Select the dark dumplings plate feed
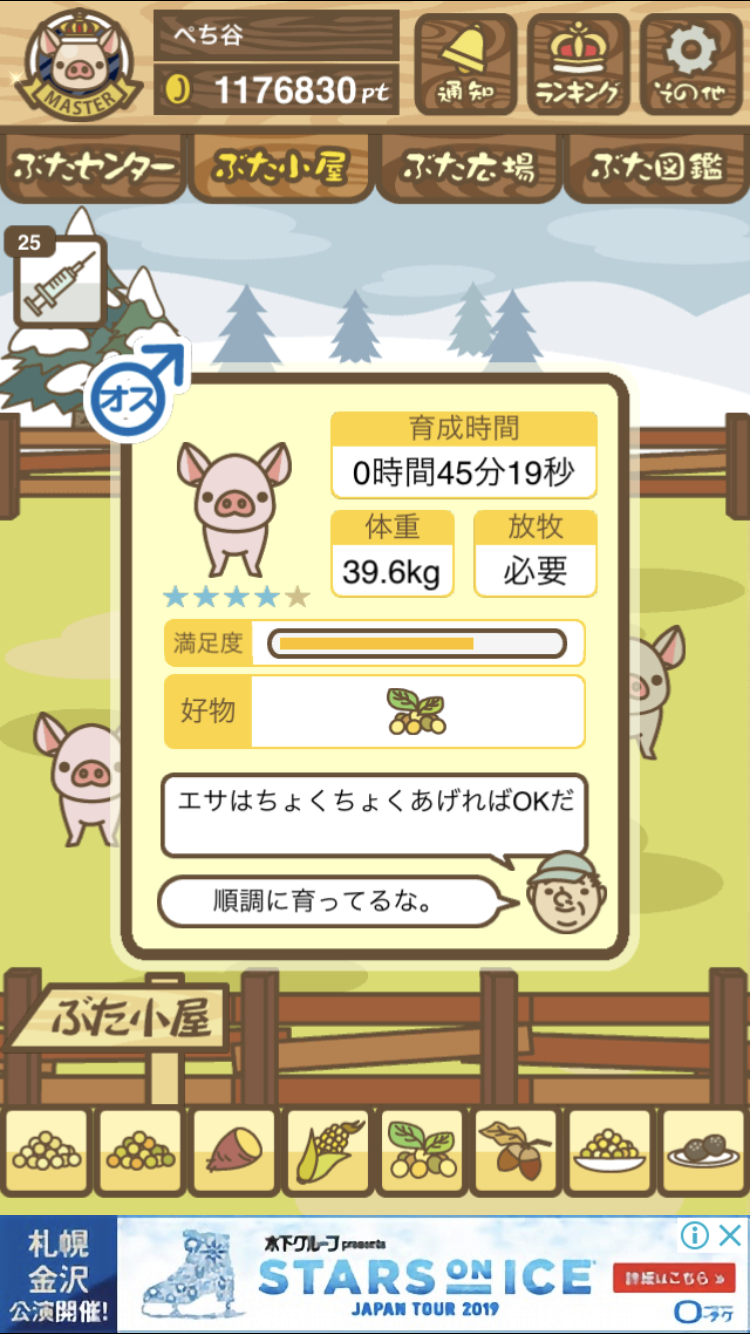750x1334 pixels. (x=703, y=1152)
